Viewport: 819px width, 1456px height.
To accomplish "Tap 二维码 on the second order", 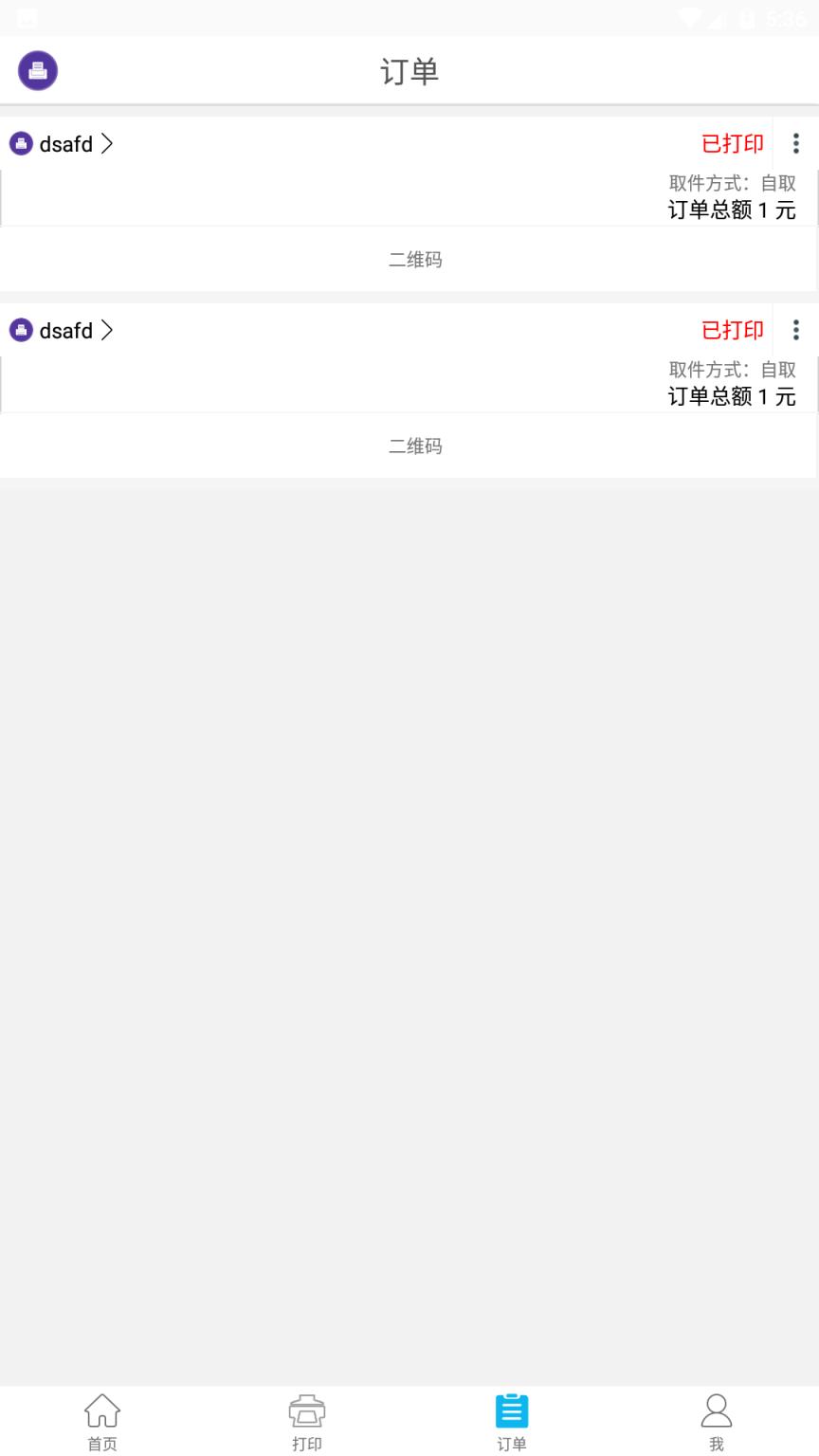I will (415, 446).
